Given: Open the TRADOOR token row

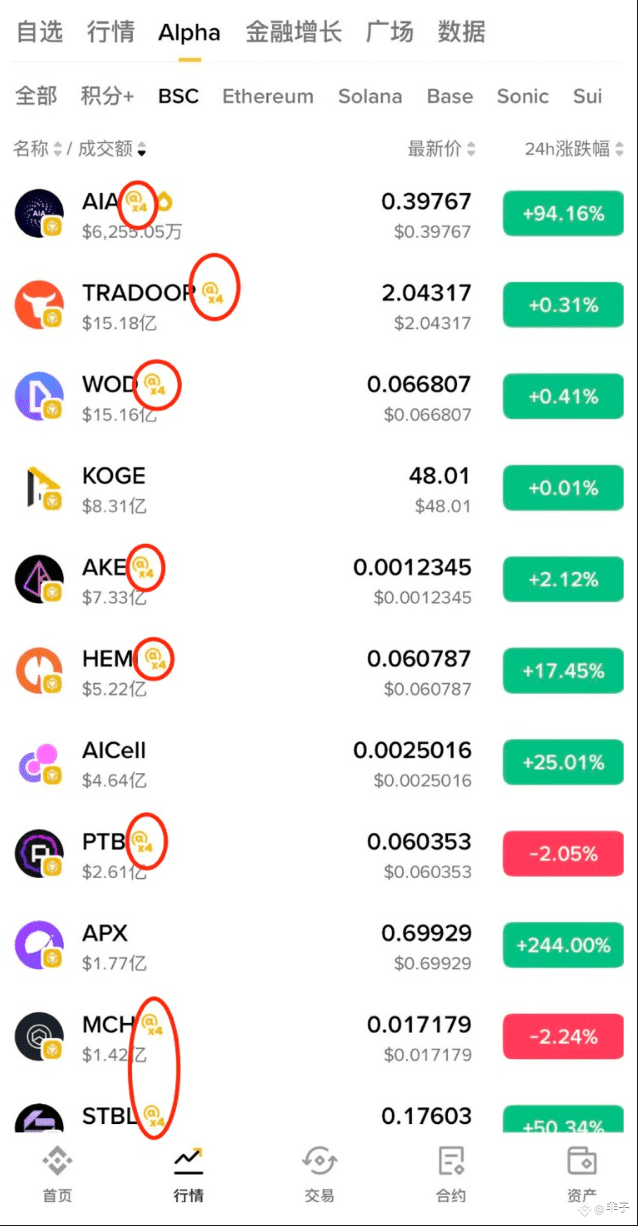Looking at the screenshot, I should pyautogui.click(x=319, y=306).
